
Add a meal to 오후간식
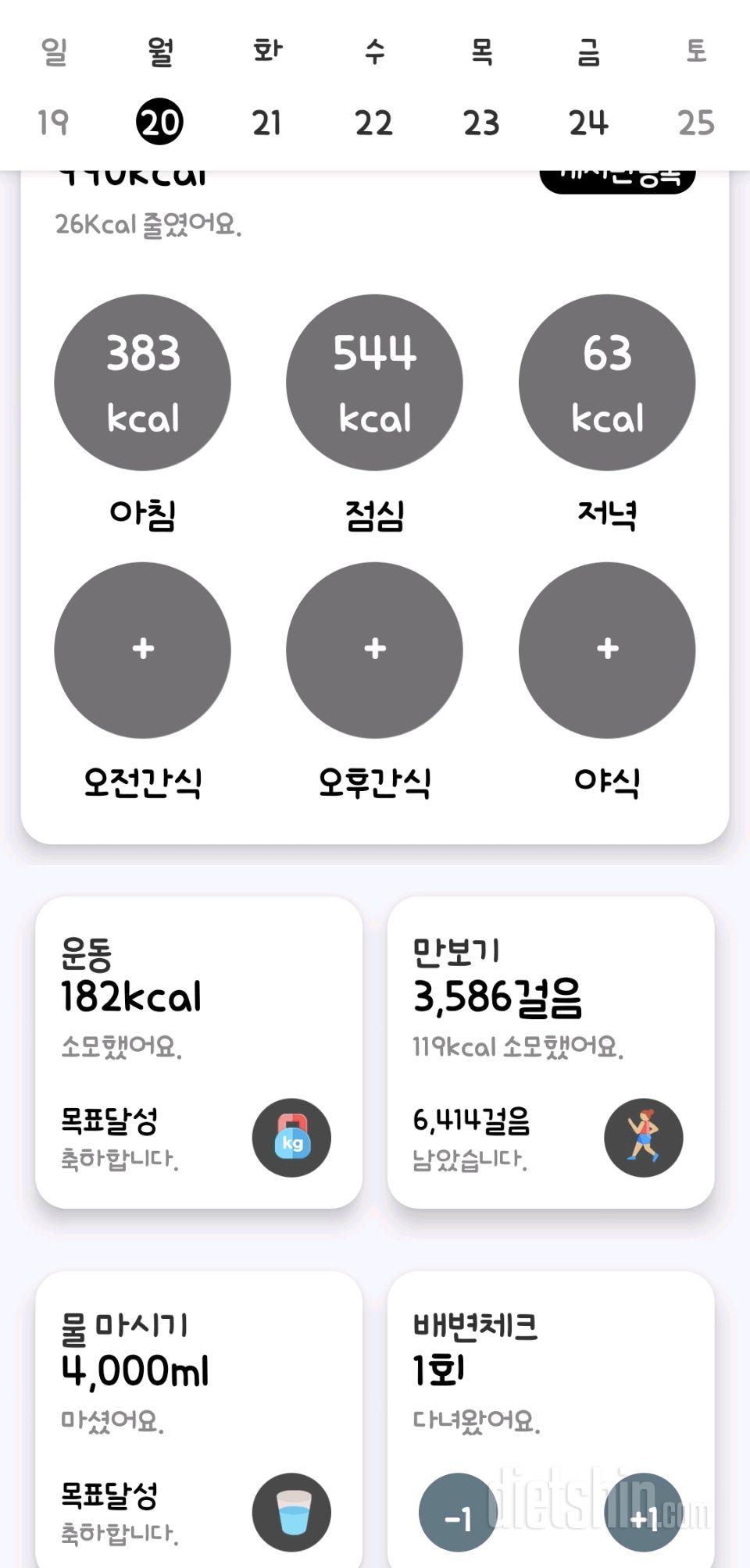point(374,650)
